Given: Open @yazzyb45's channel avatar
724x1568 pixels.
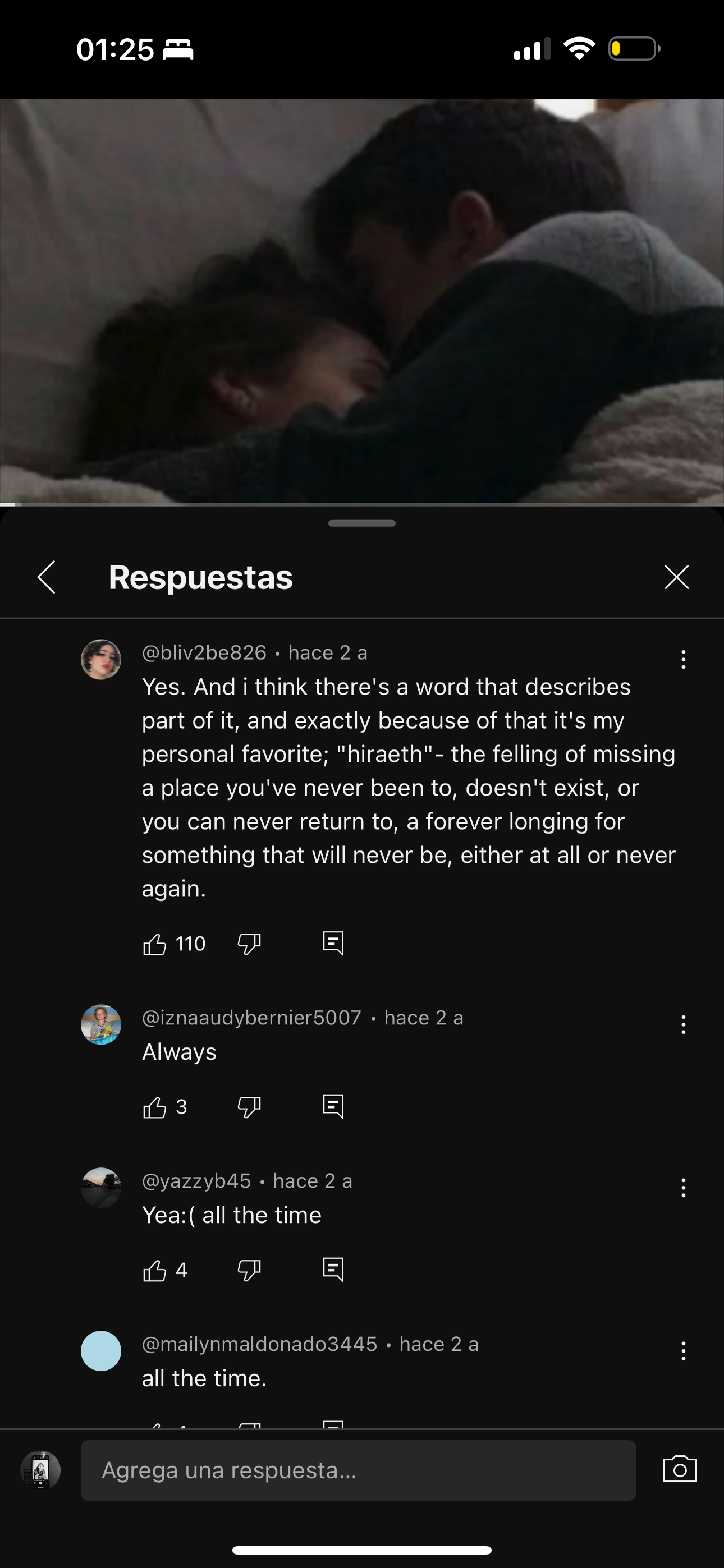Looking at the screenshot, I should [x=101, y=1188].
